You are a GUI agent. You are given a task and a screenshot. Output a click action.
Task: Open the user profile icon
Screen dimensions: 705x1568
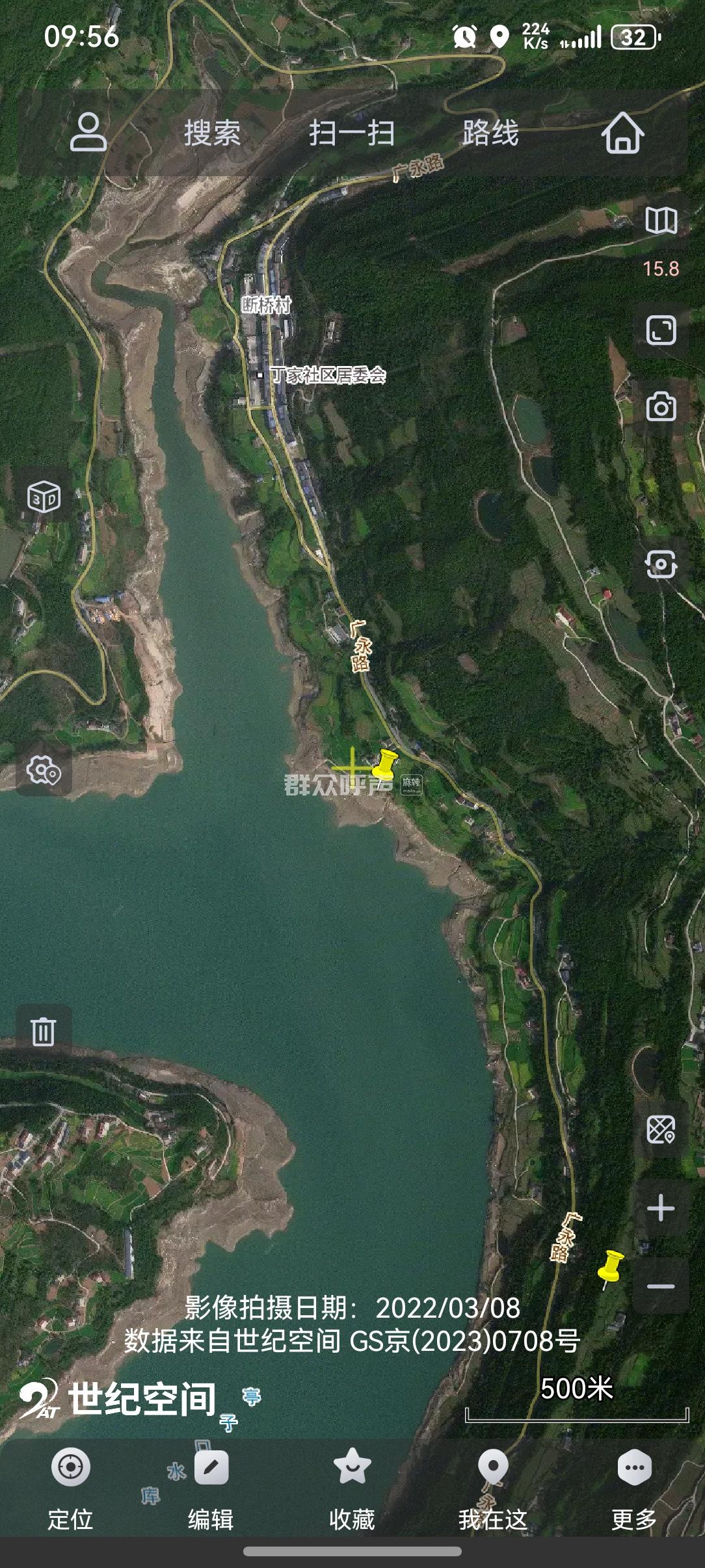coord(88,133)
